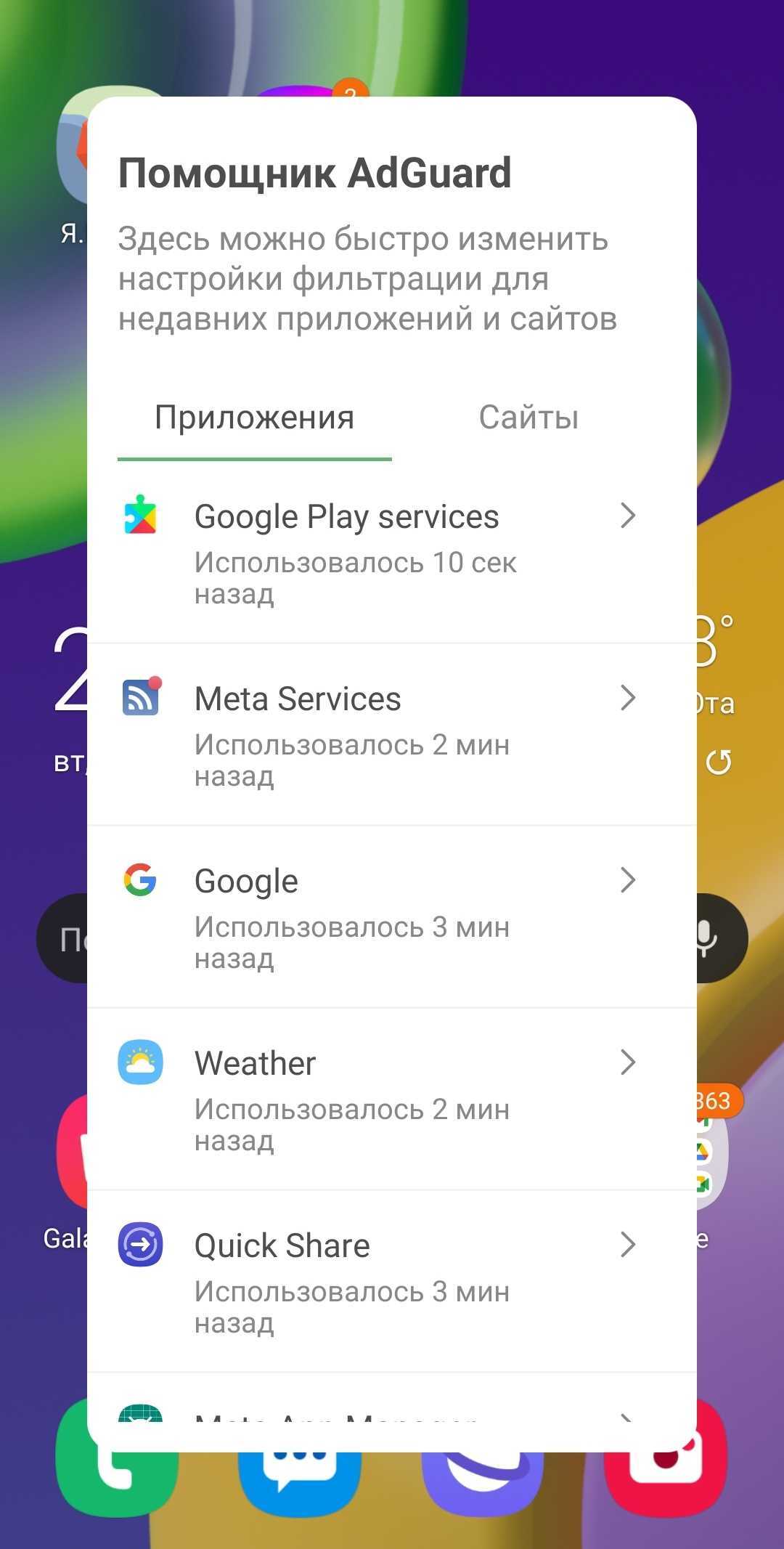Choose the Quick Share row
This screenshot has width=784, height=1549.
click(x=392, y=1281)
